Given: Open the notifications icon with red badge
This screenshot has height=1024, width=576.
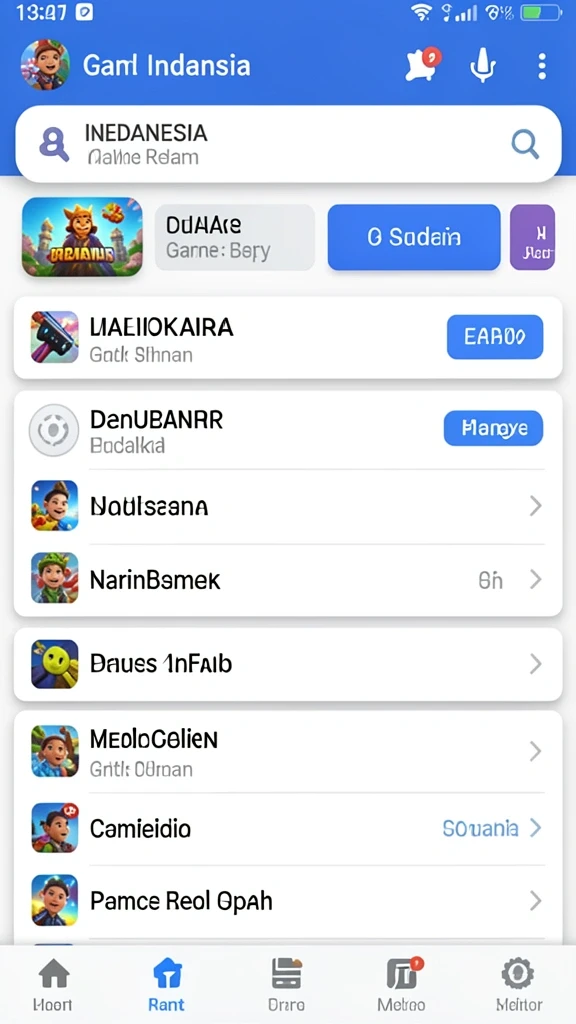Looking at the screenshot, I should tap(423, 65).
